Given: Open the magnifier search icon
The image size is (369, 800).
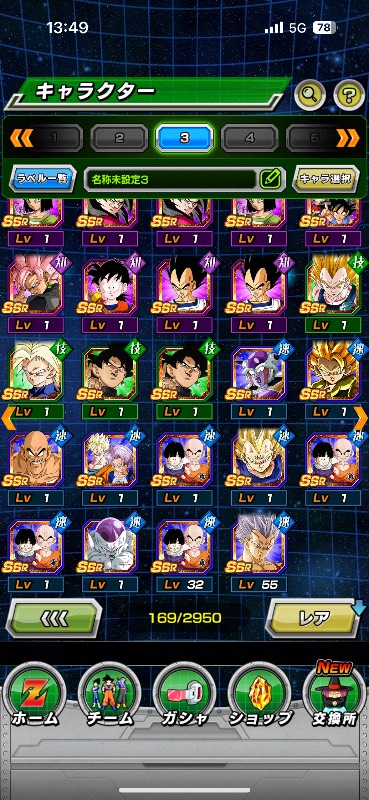Looking at the screenshot, I should click(310, 94).
